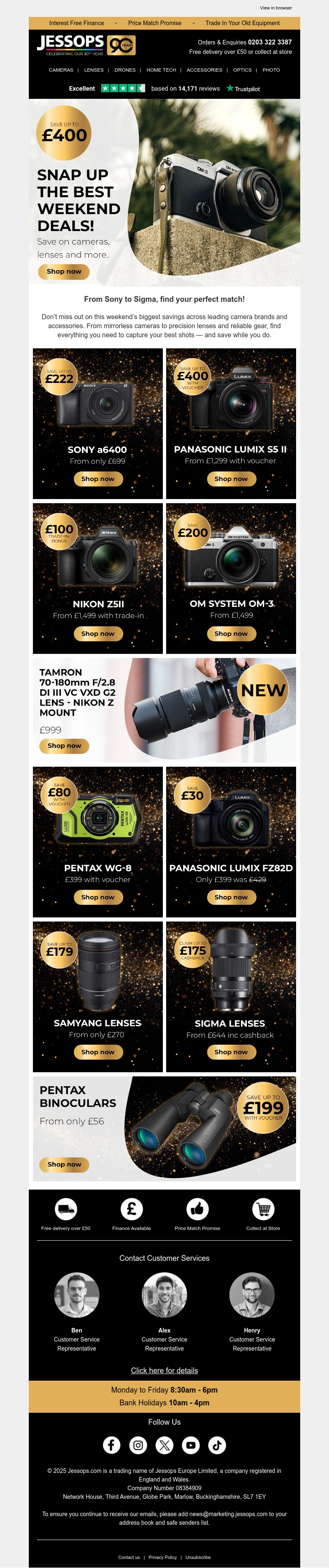This screenshot has height=1568, width=329.
Task: Shop now for Sigma lenses
Action: 231,1052
